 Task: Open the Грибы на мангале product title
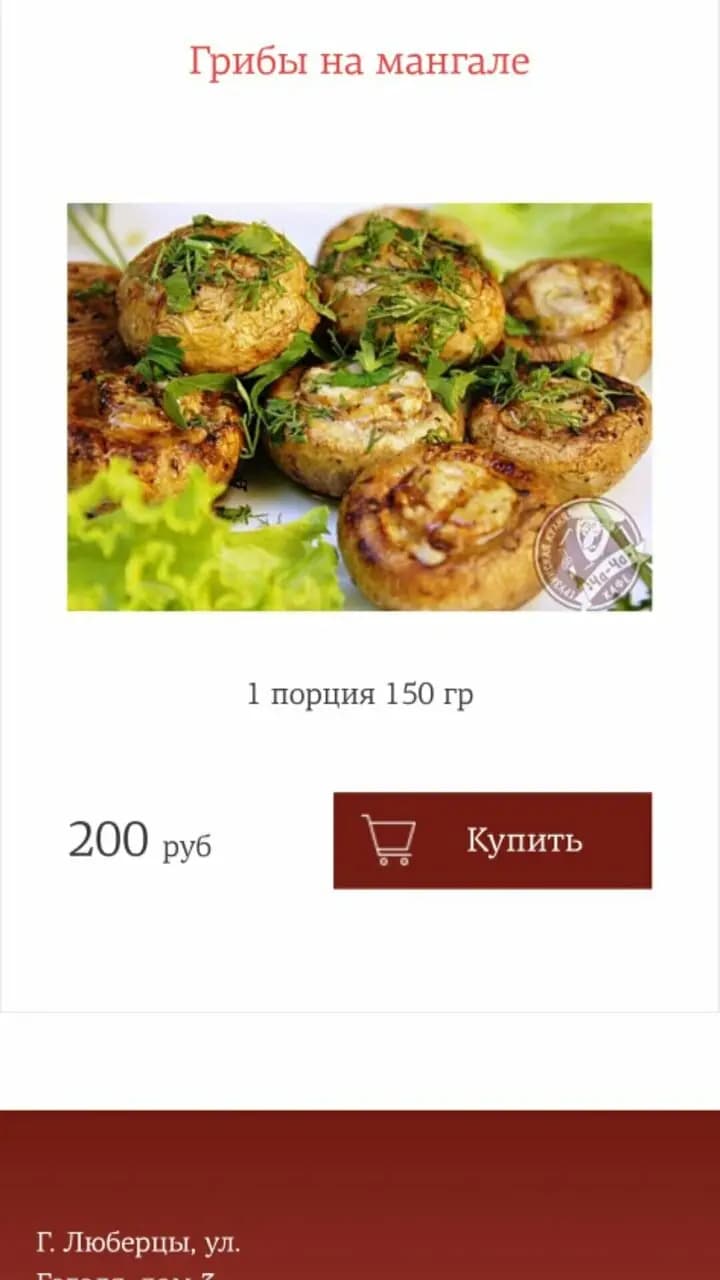(359, 62)
